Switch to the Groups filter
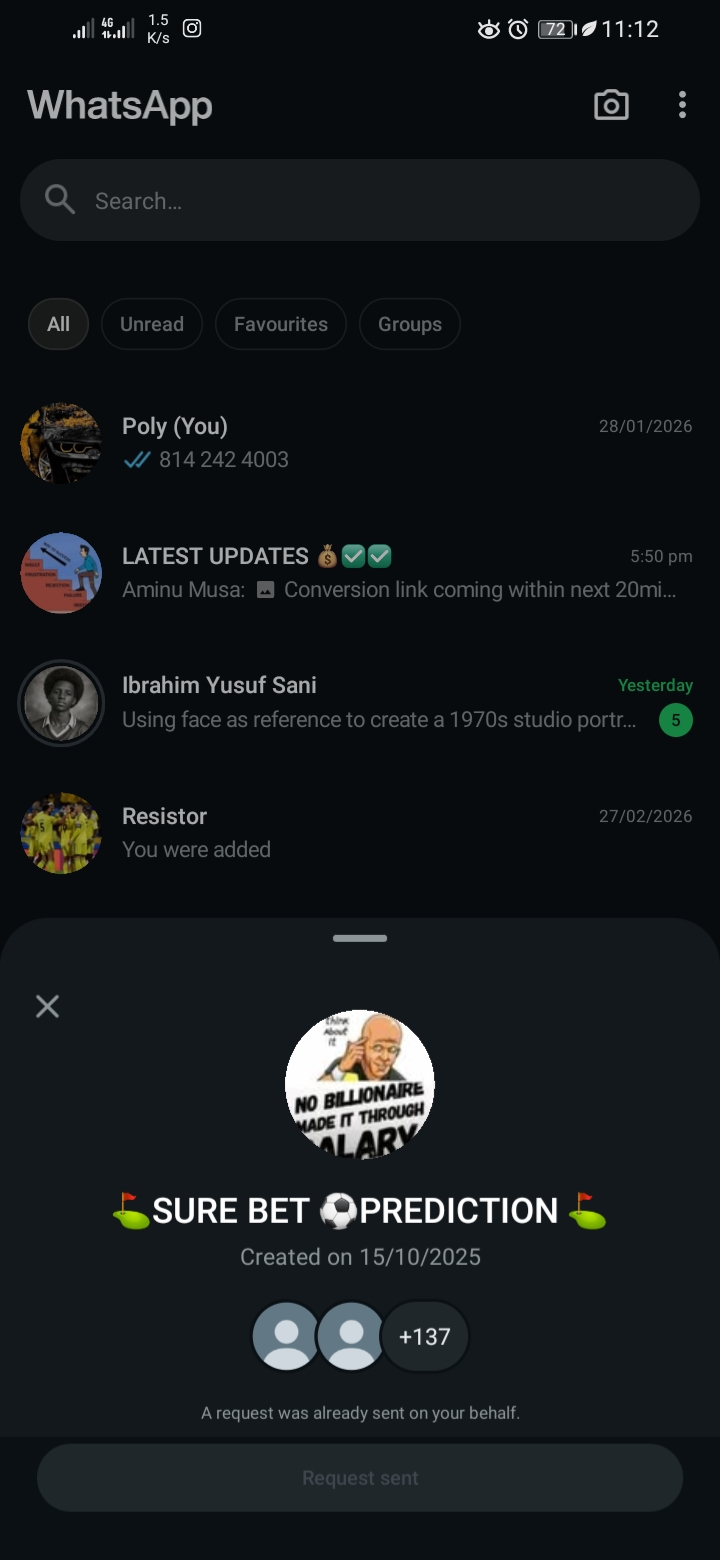This screenshot has width=720, height=1560. (x=410, y=324)
